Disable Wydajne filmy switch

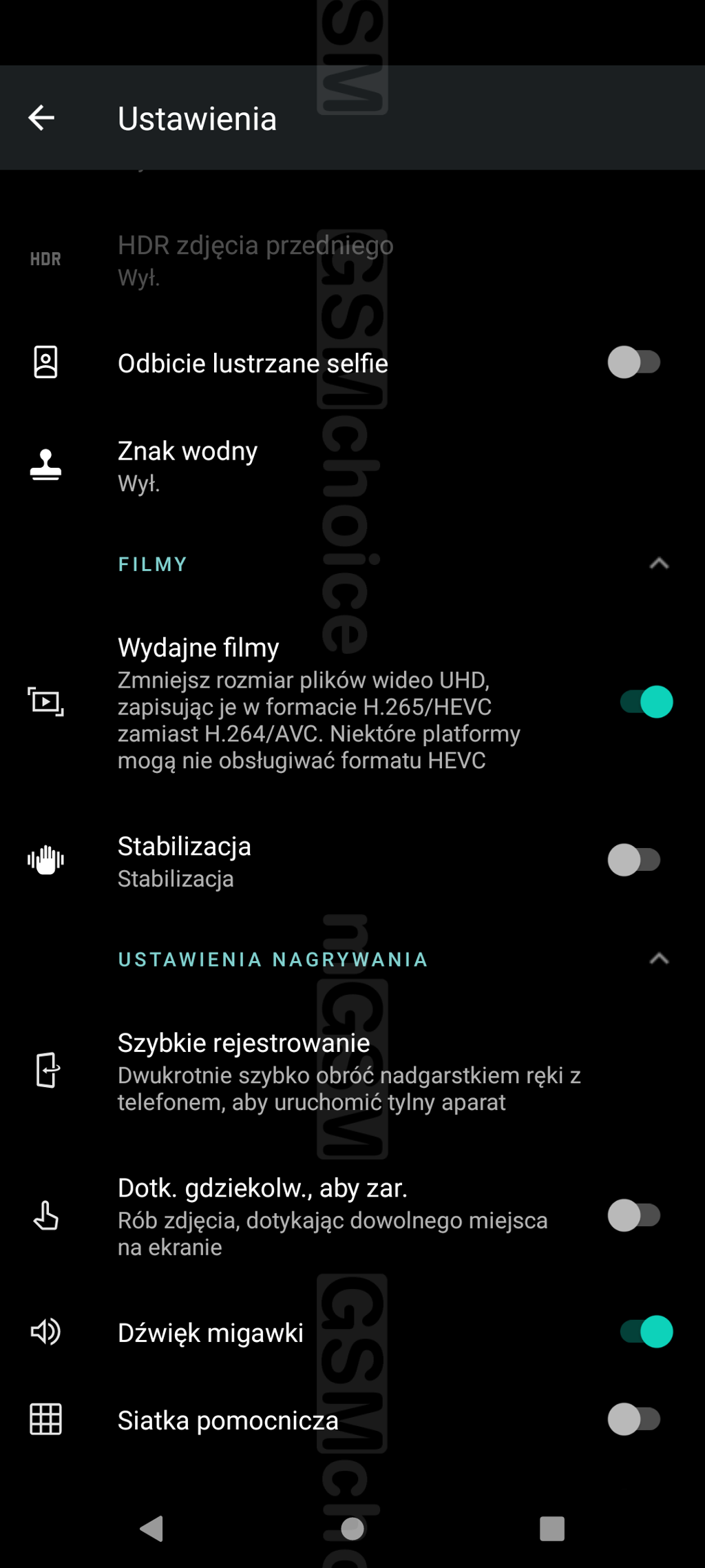pos(646,702)
